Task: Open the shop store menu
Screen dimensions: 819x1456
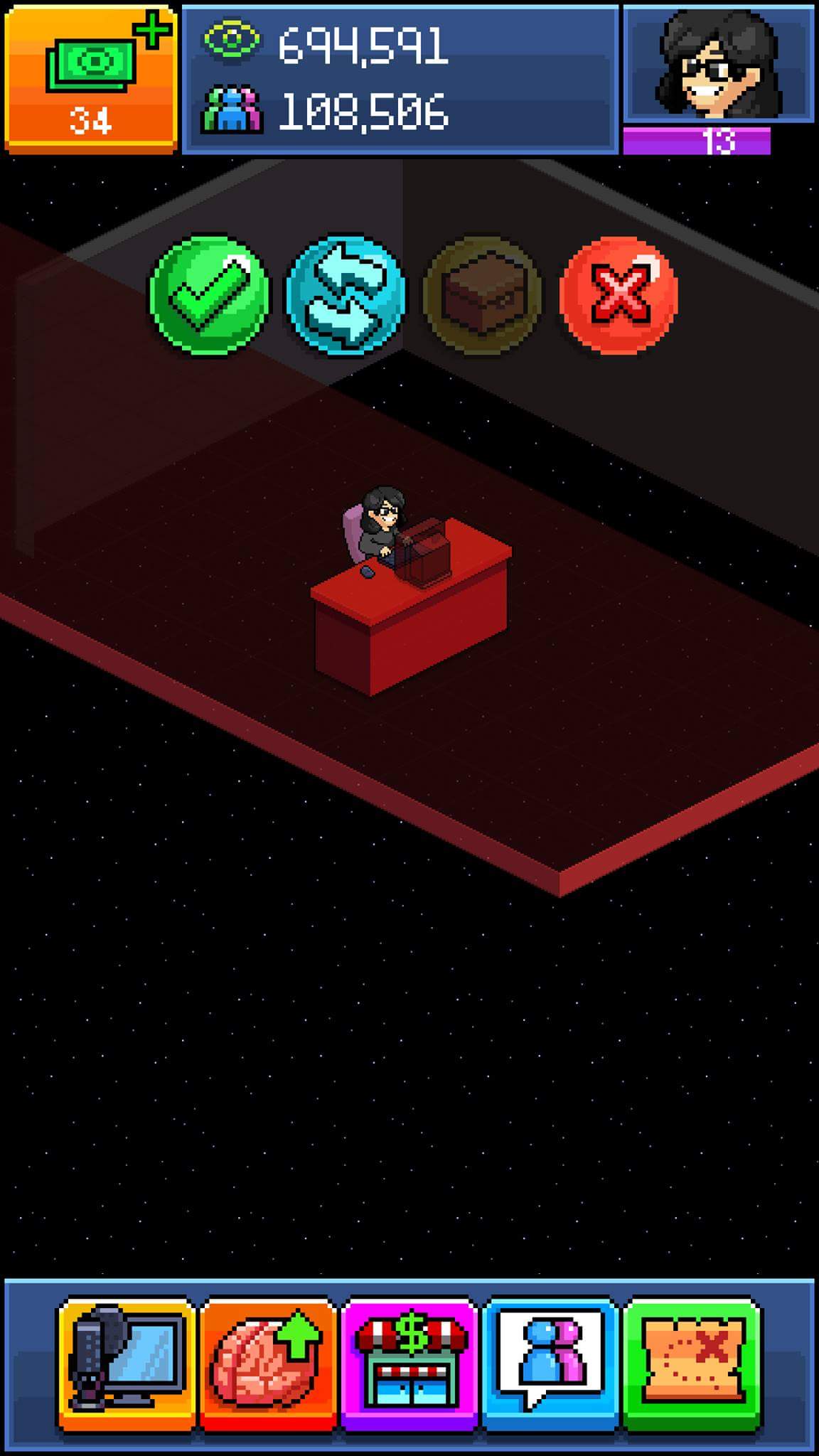Action: [409, 1364]
